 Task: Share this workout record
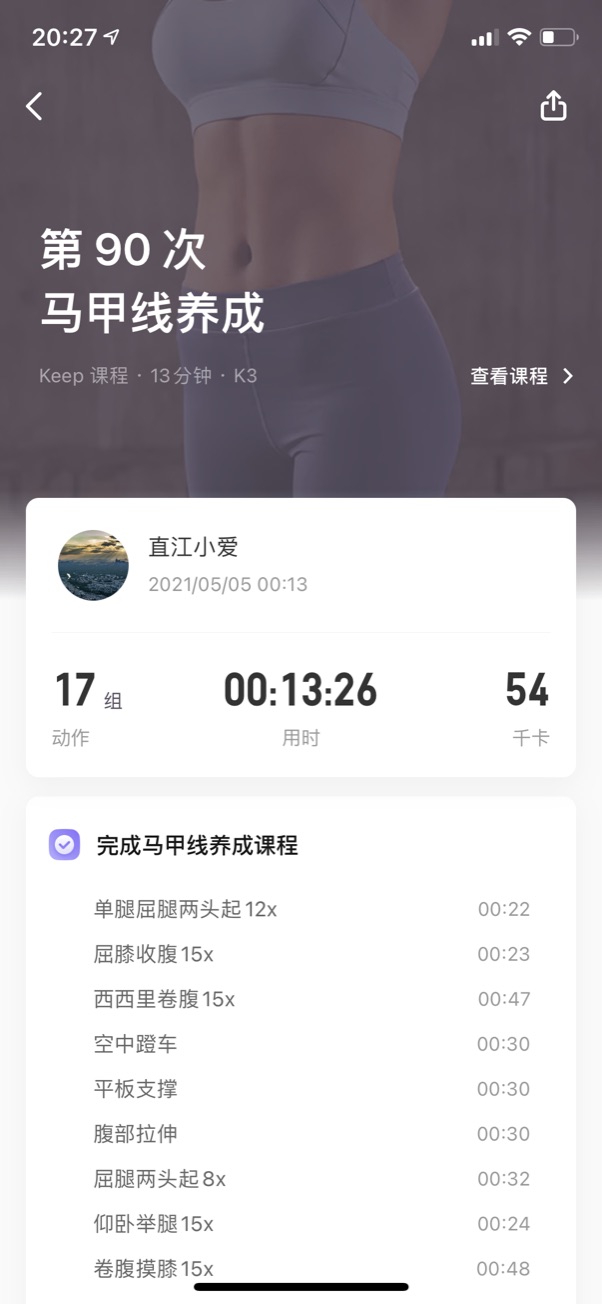553,106
